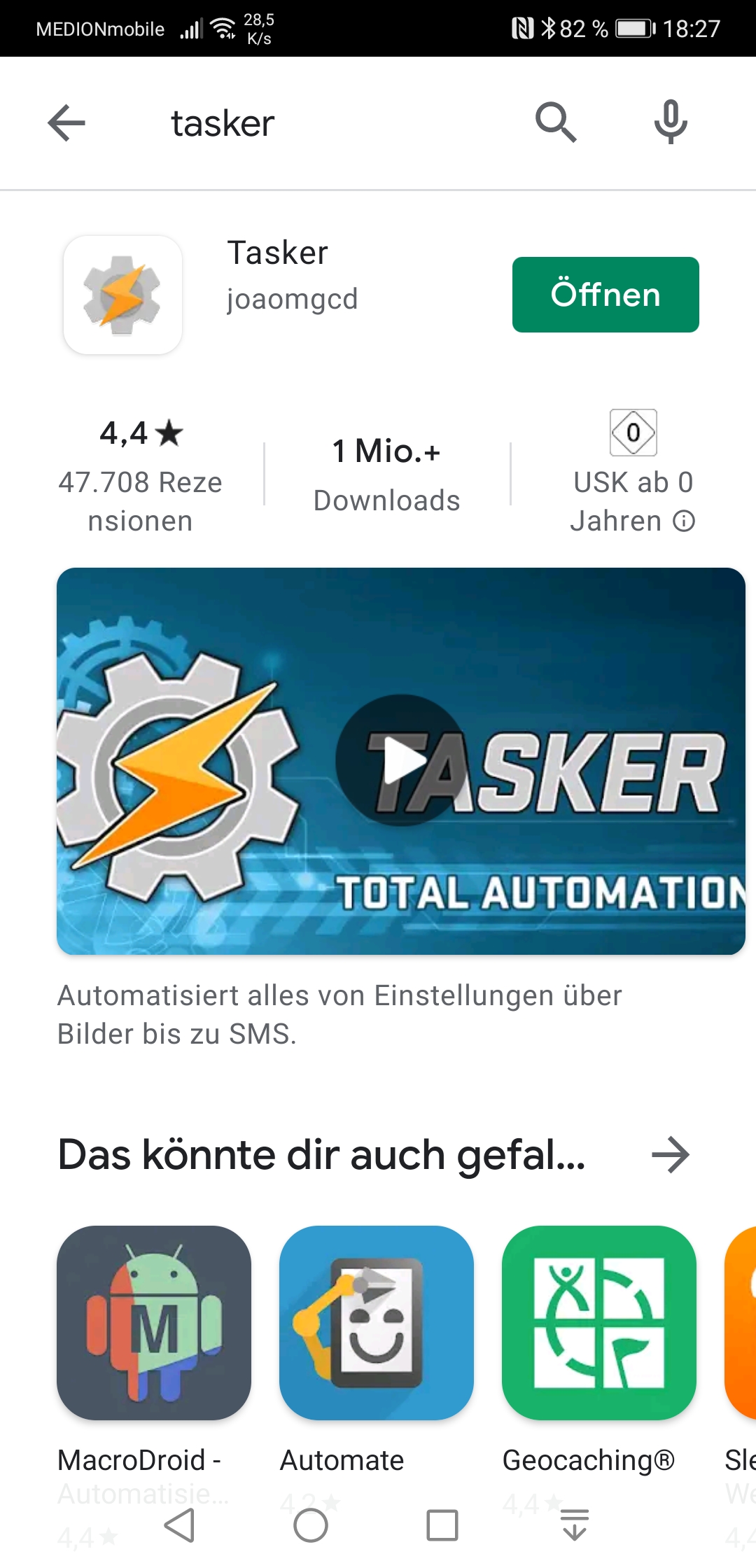This screenshot has height=1568, width=756.
Task: Go to the home screen
Action: tap(311, 1525)
